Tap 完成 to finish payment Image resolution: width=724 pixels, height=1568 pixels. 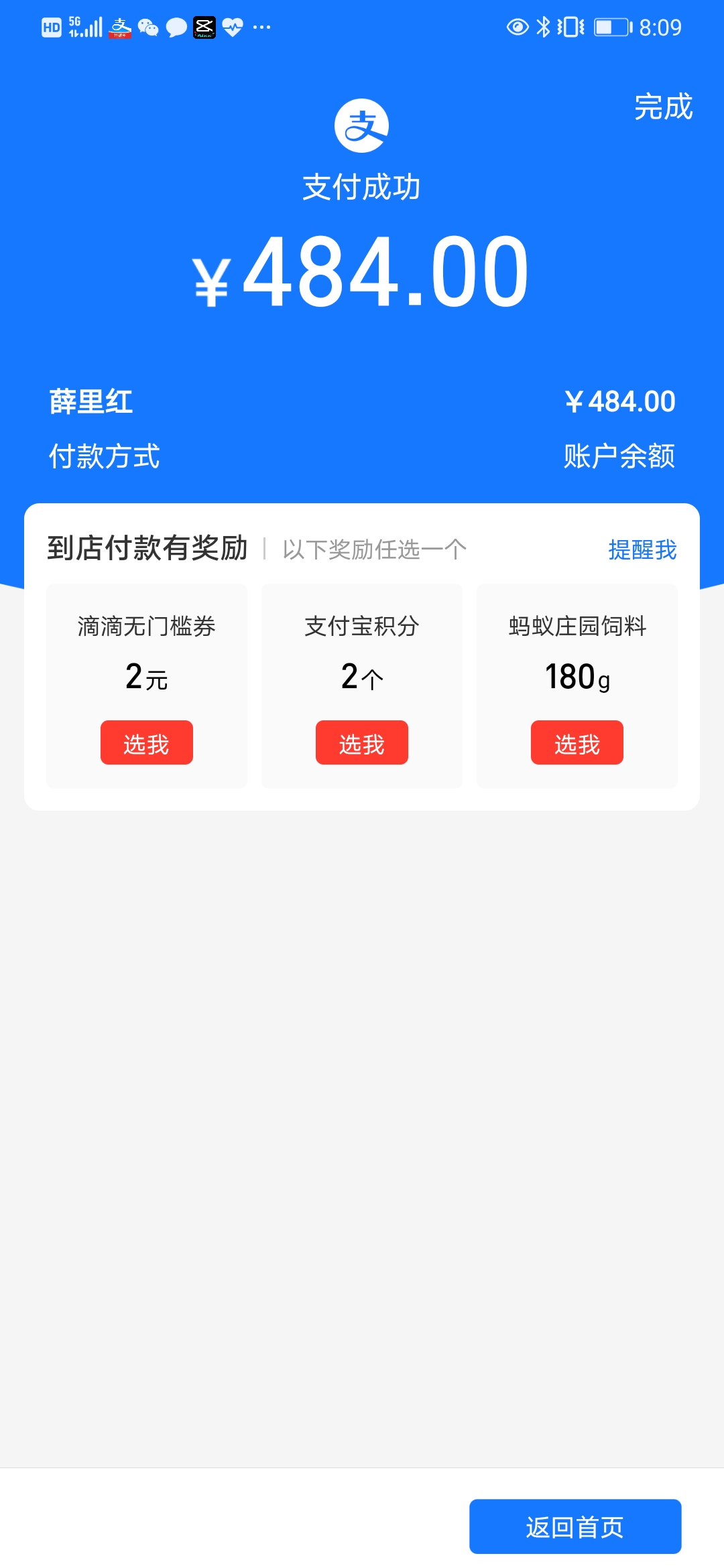click(x=663, y=107)
